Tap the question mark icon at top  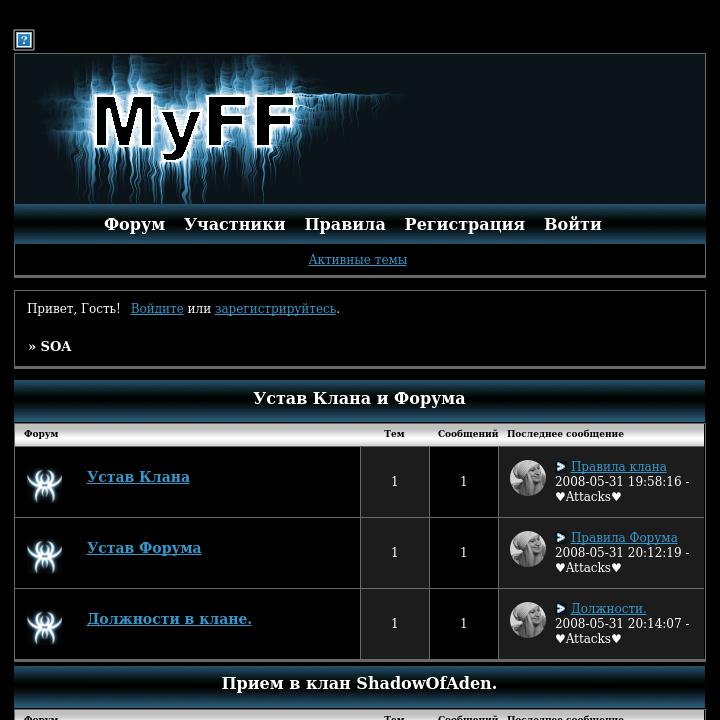24,40
